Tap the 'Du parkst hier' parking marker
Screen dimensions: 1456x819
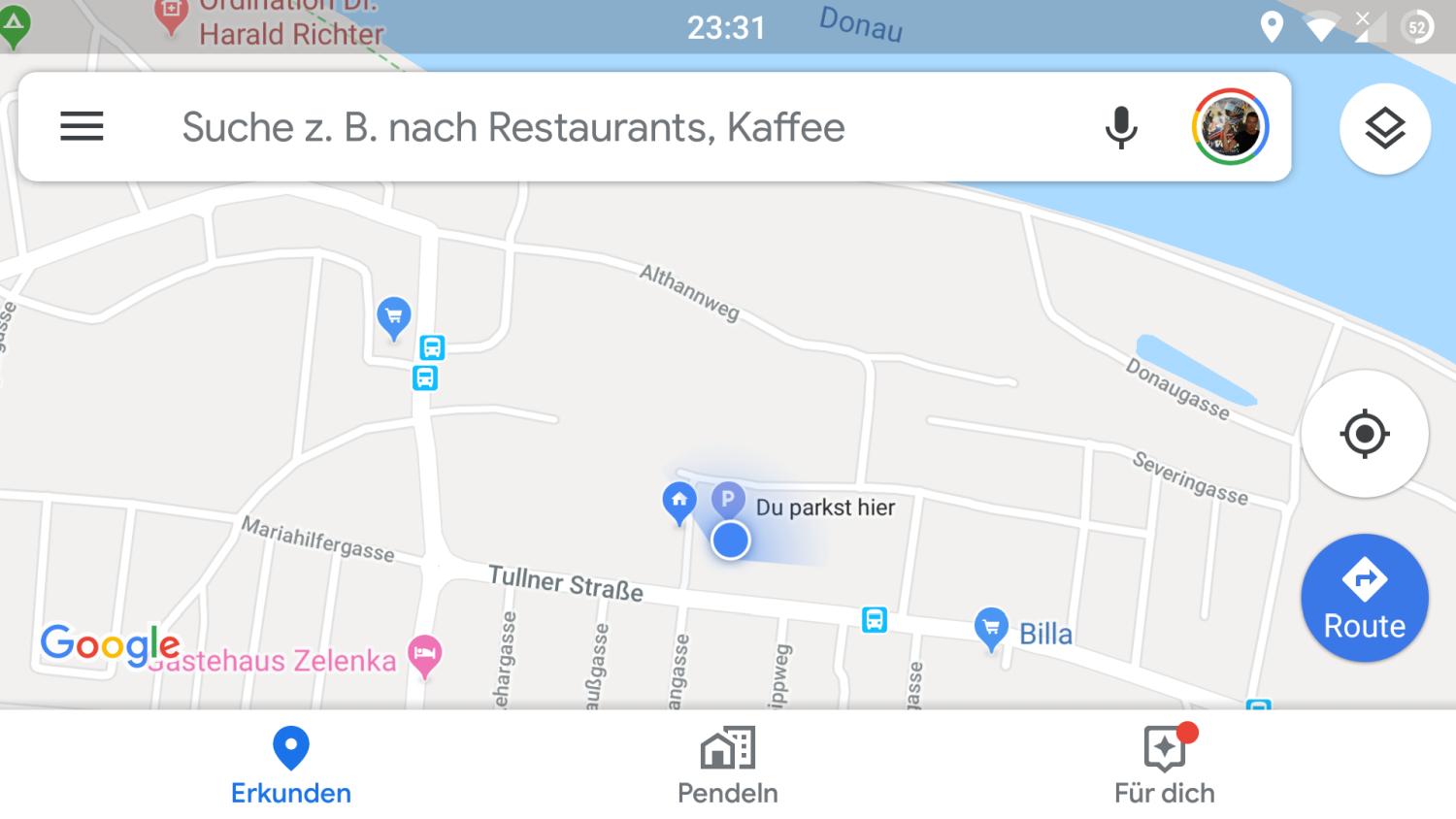pyautogui.click(x=727, y=501)
